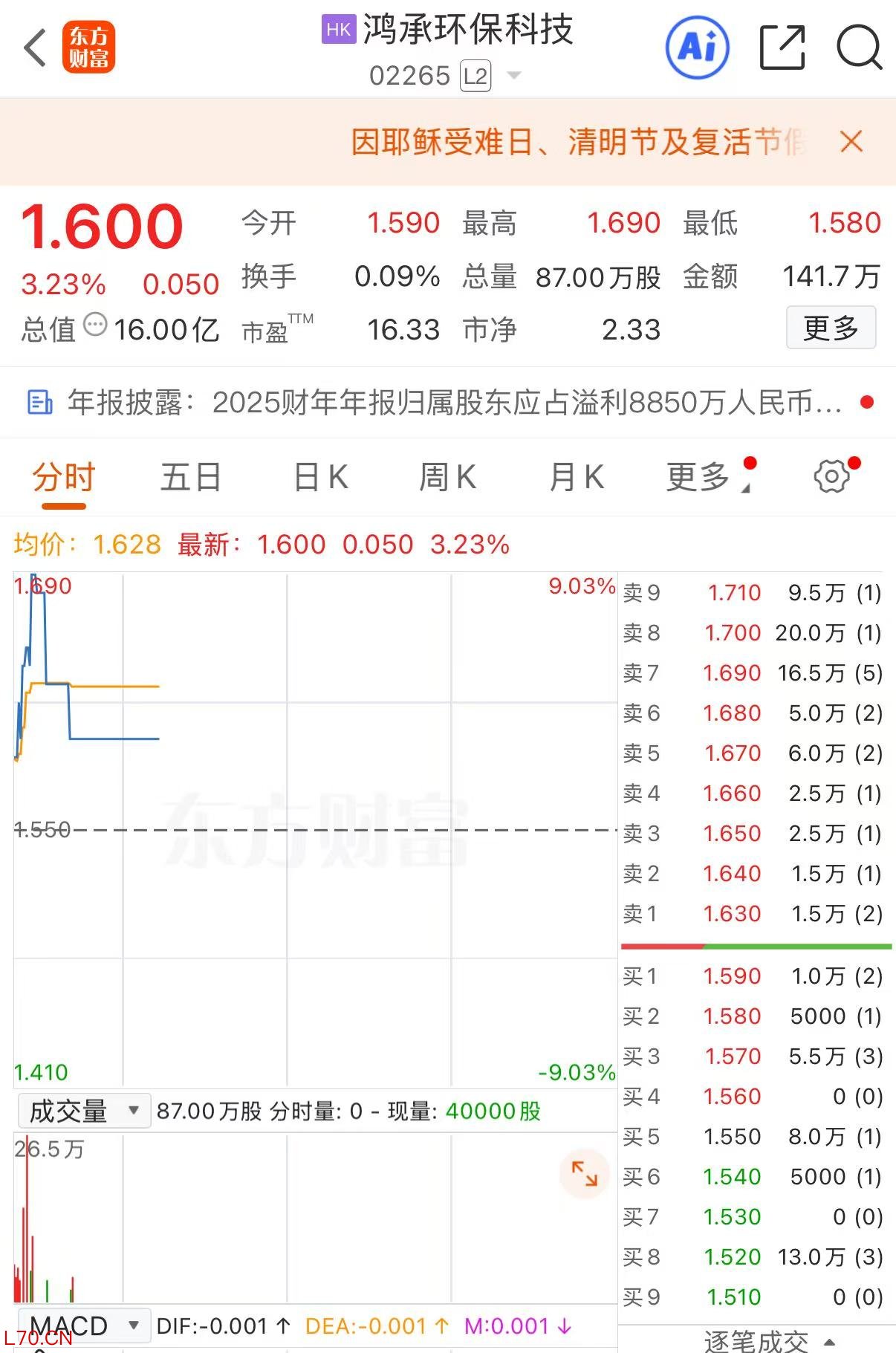Select the 分时 chart tab
Image resolution: width=896 pixels, height=1353 pixels.
point(64,477)
